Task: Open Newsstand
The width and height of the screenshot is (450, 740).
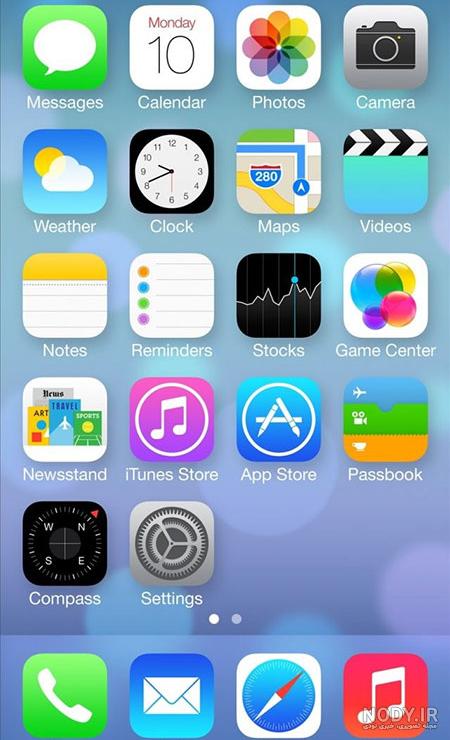Action: pos(65,420)
